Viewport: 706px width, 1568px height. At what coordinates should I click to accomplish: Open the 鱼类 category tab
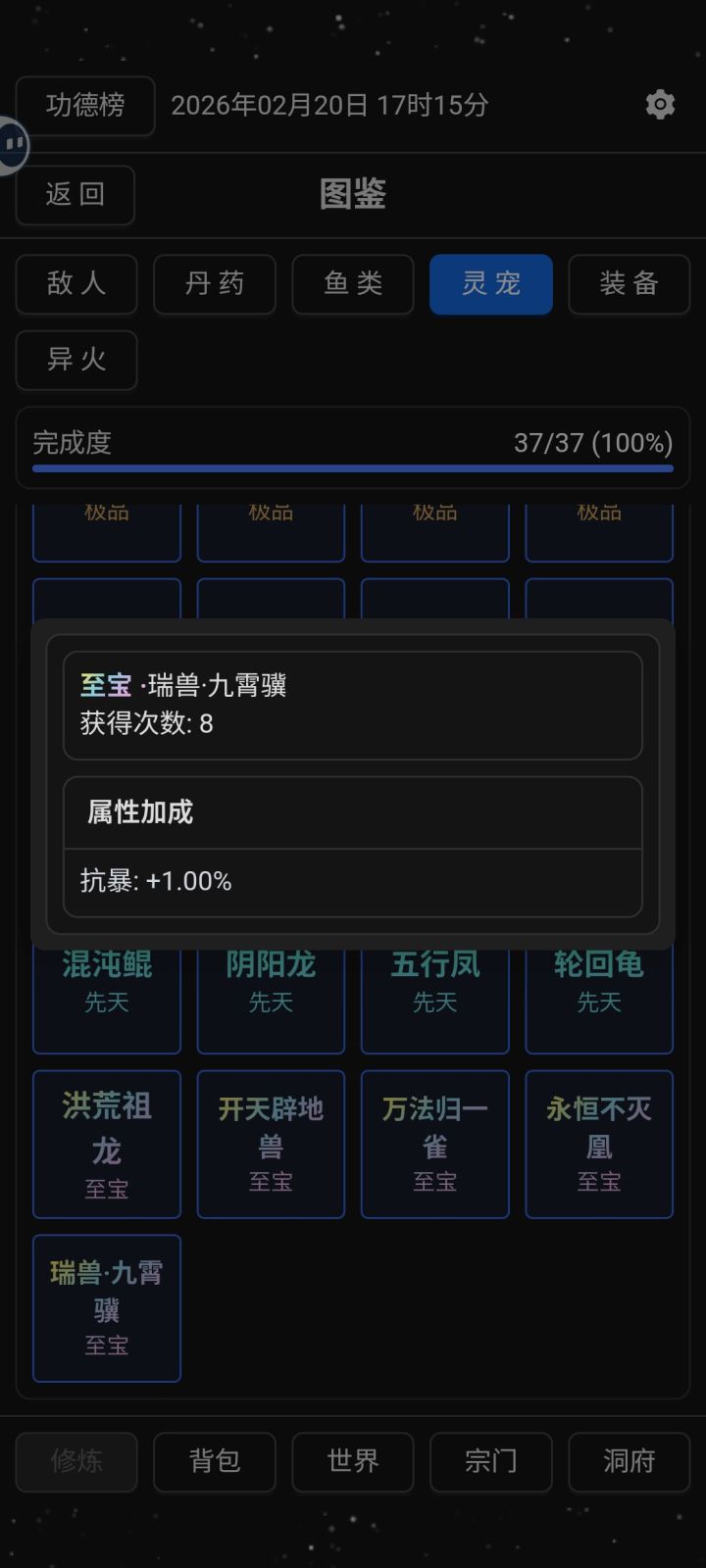coord(353,284)
